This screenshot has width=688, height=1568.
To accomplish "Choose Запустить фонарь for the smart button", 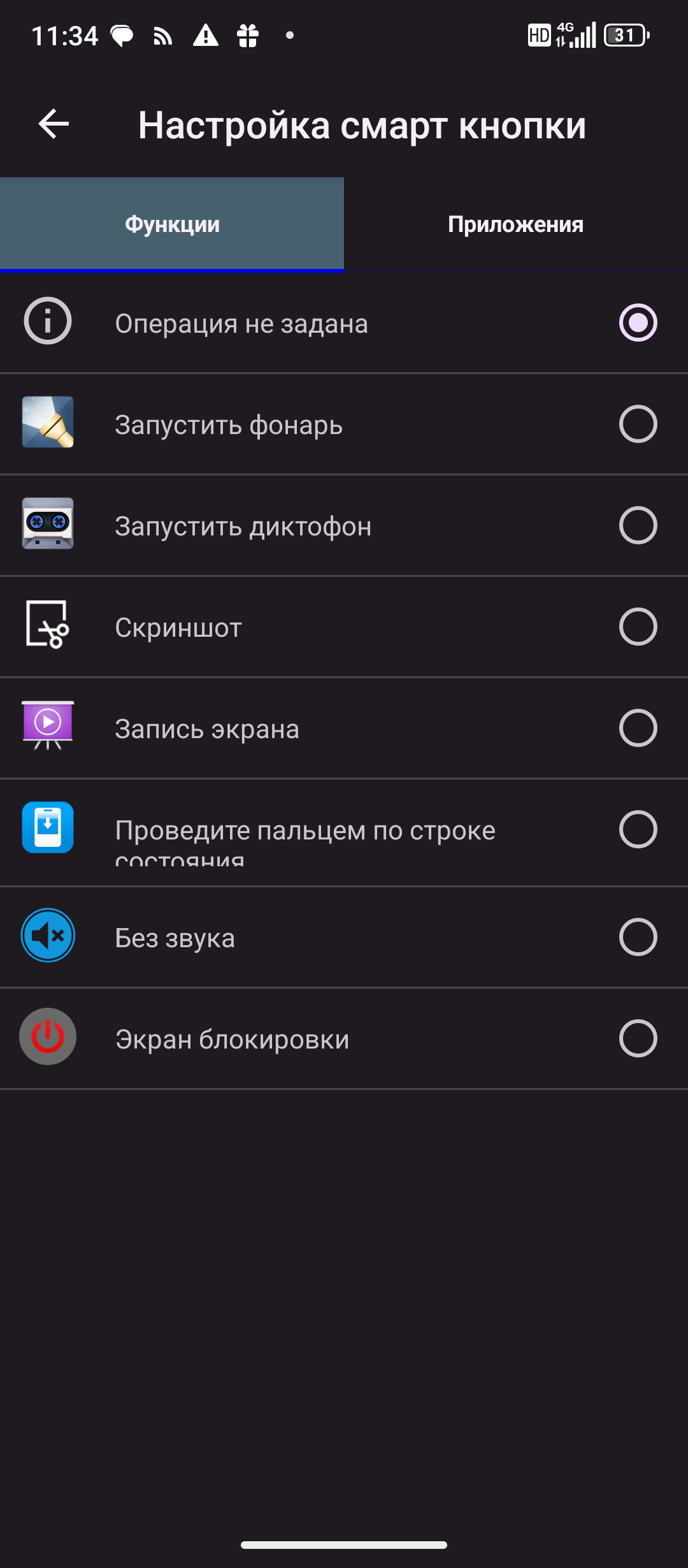I will (638, 424).
